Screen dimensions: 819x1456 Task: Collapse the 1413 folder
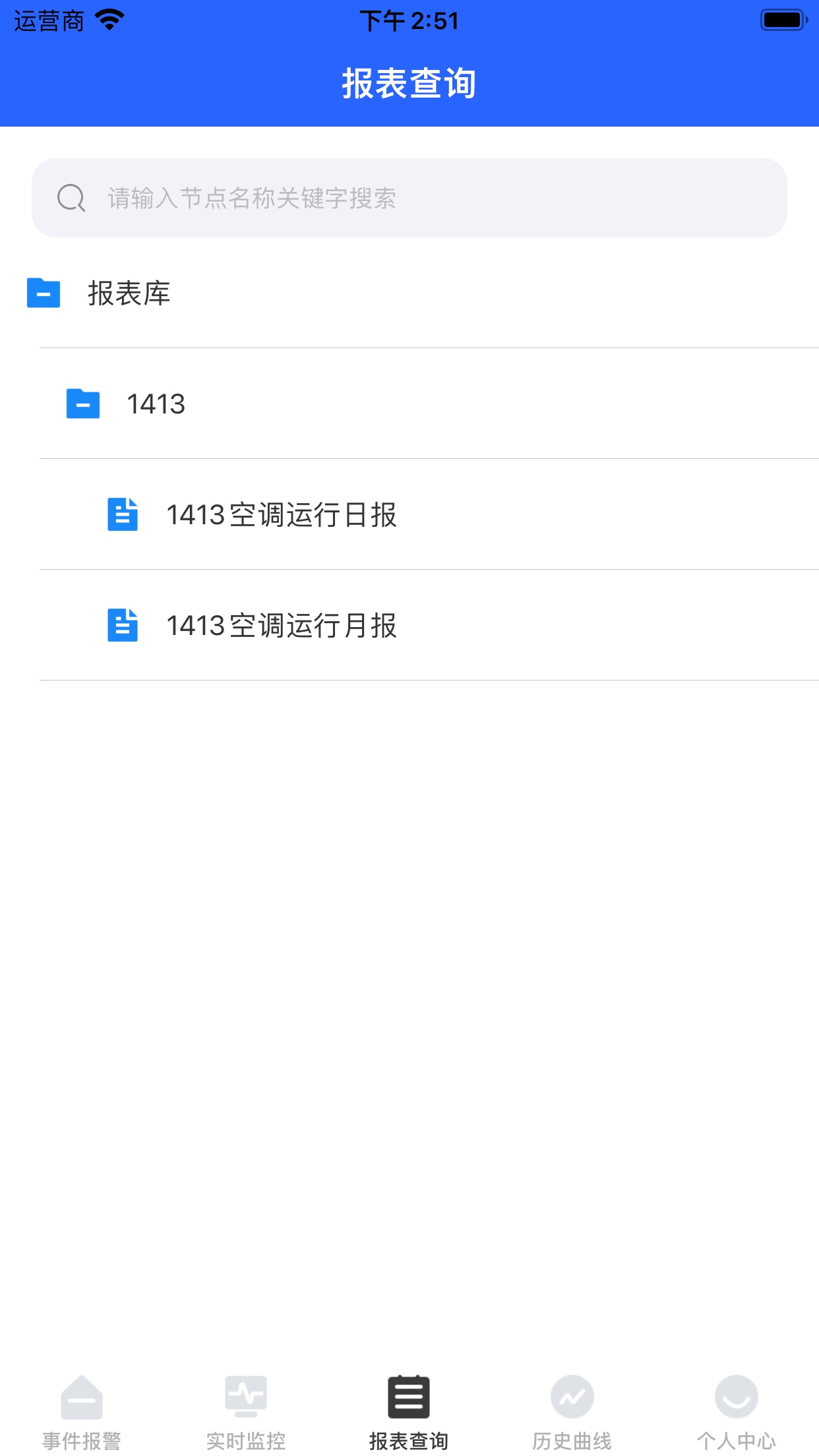[x=83, y=404]
